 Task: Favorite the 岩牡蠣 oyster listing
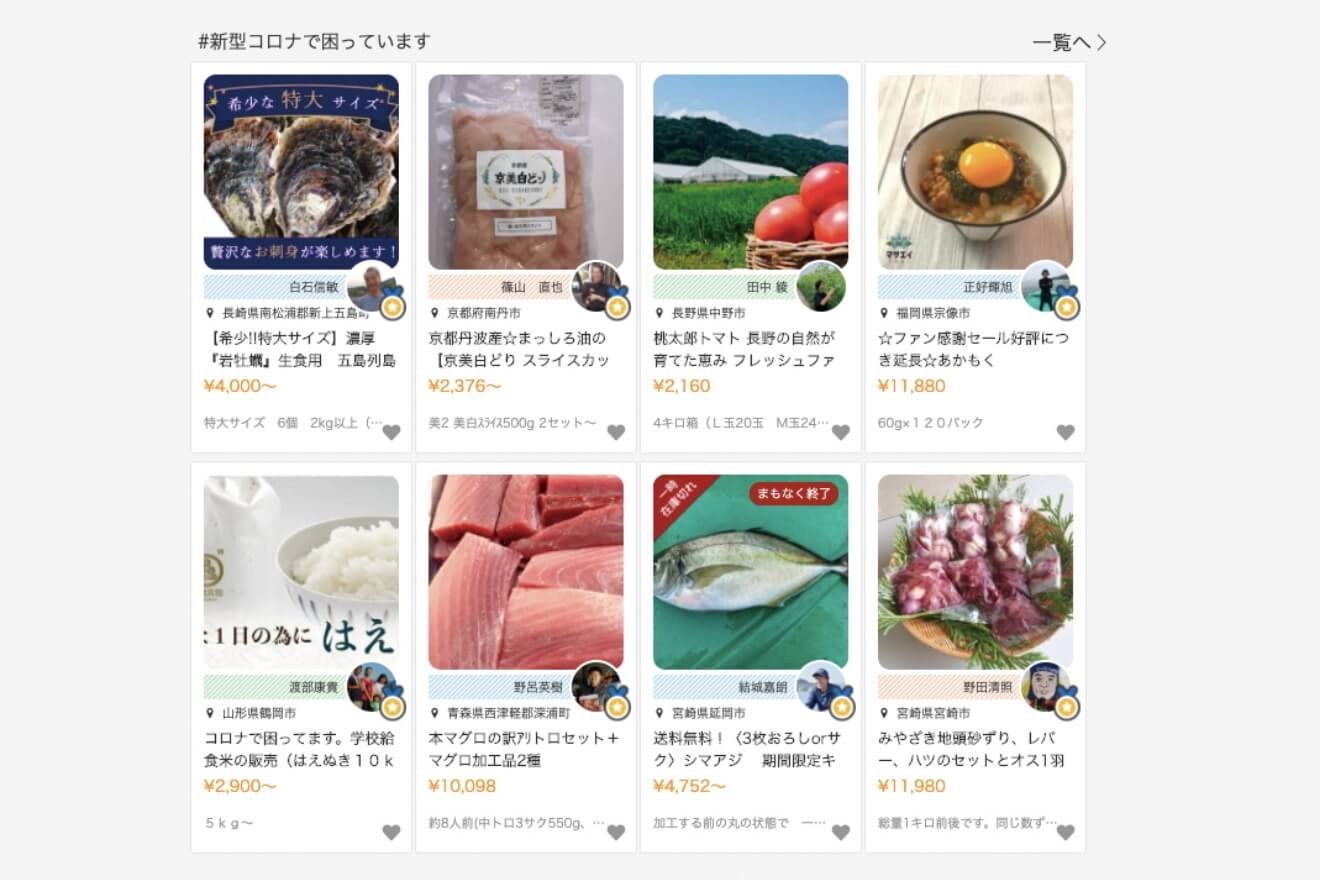click(391, 432)
